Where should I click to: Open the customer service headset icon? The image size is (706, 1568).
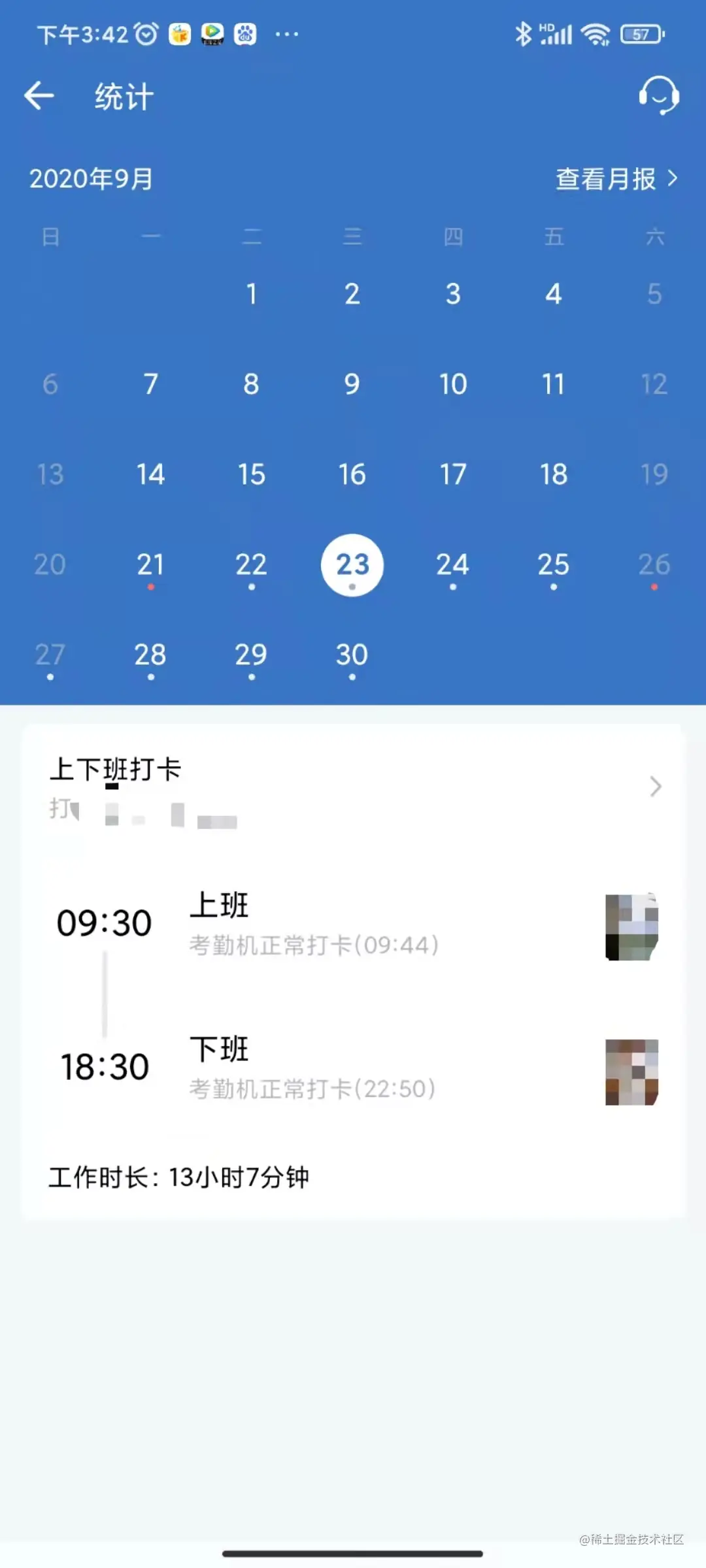[x=658, y=95]
